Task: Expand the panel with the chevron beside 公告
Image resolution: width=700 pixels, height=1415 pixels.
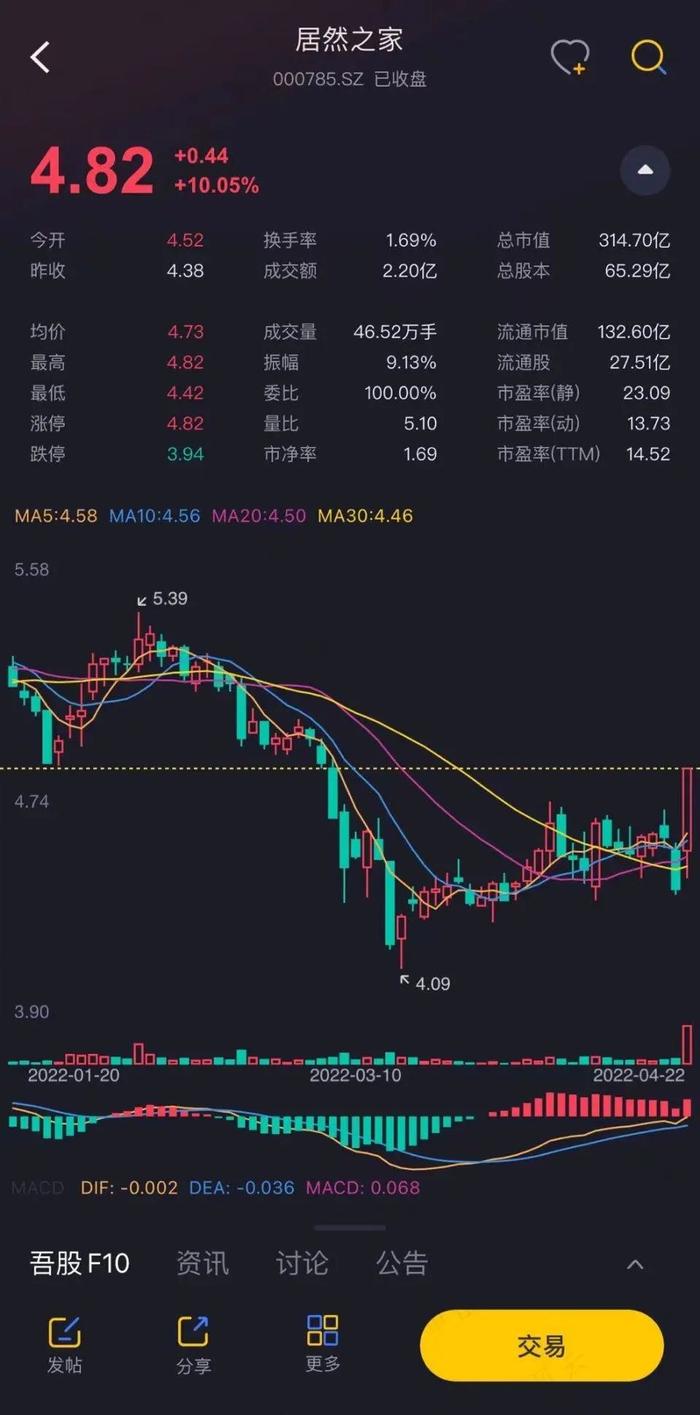Action: [635, 1265]
